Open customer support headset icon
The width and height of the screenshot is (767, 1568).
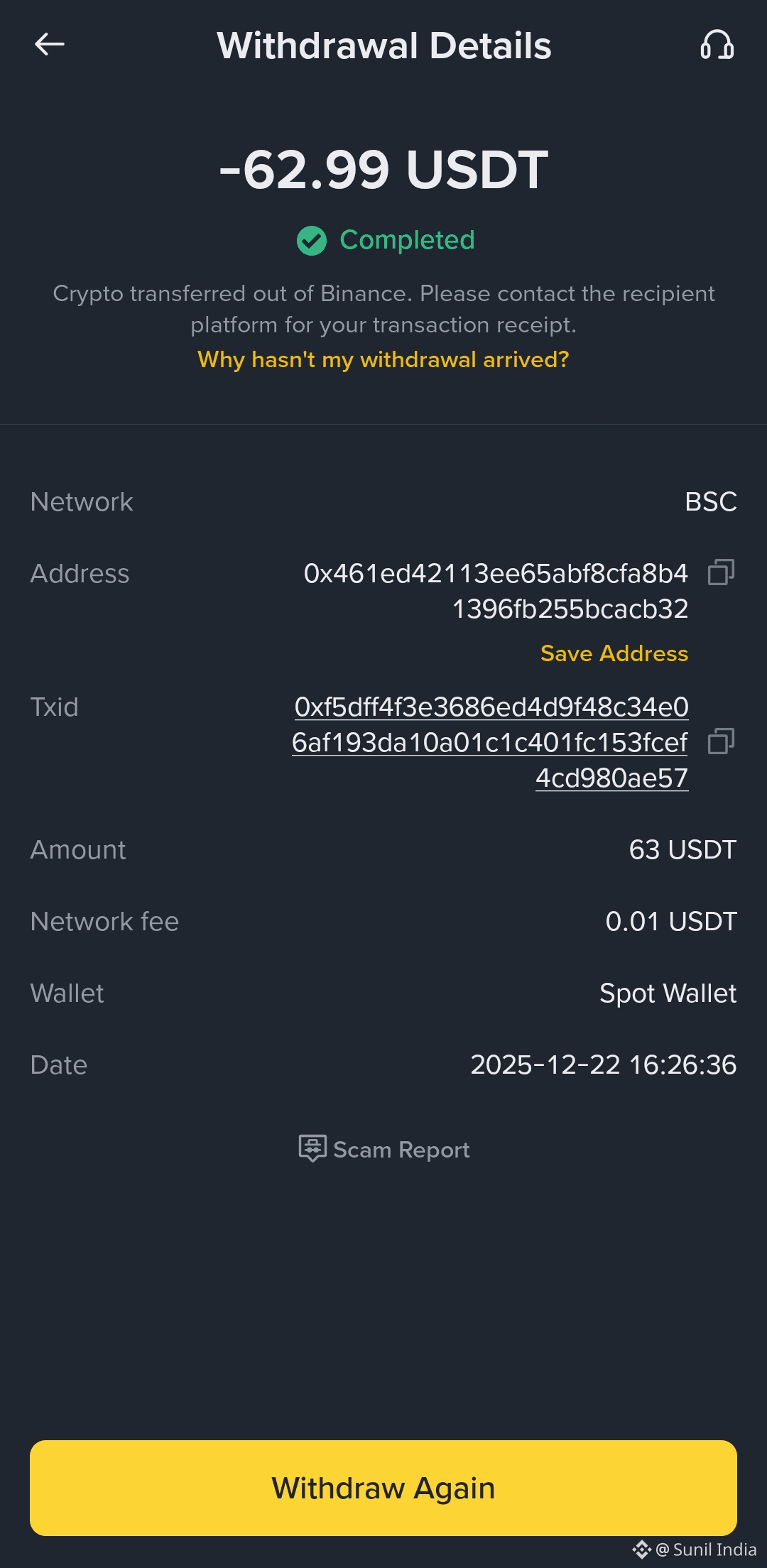click(717, 45)
